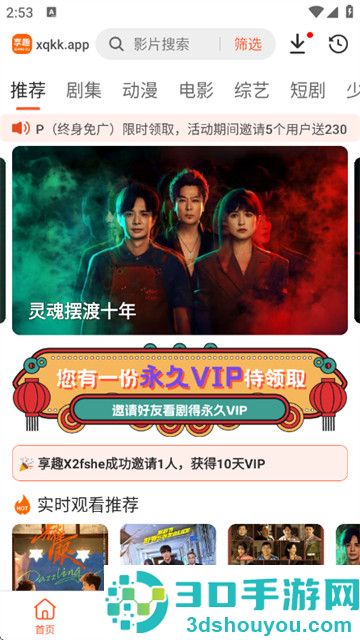Open the downloads icon
This screenshot has height=640, width=360.
(298, 44)
